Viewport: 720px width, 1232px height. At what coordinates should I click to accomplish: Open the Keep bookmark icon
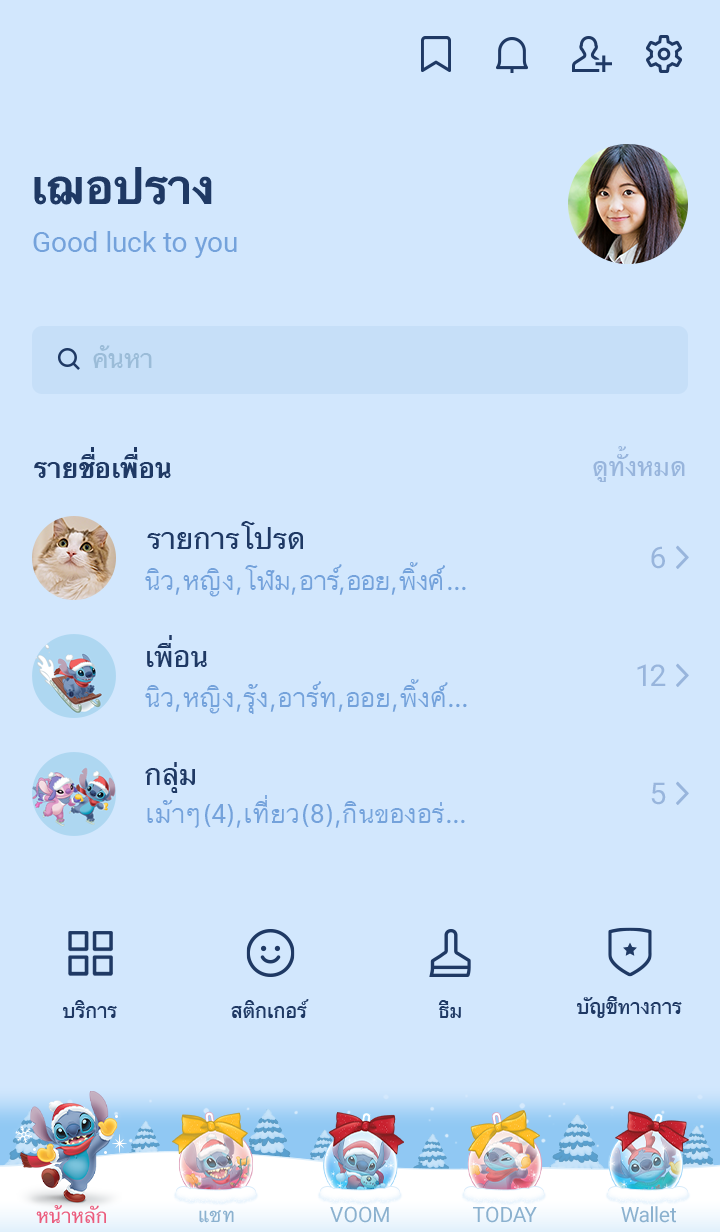[x=435, y=55]
